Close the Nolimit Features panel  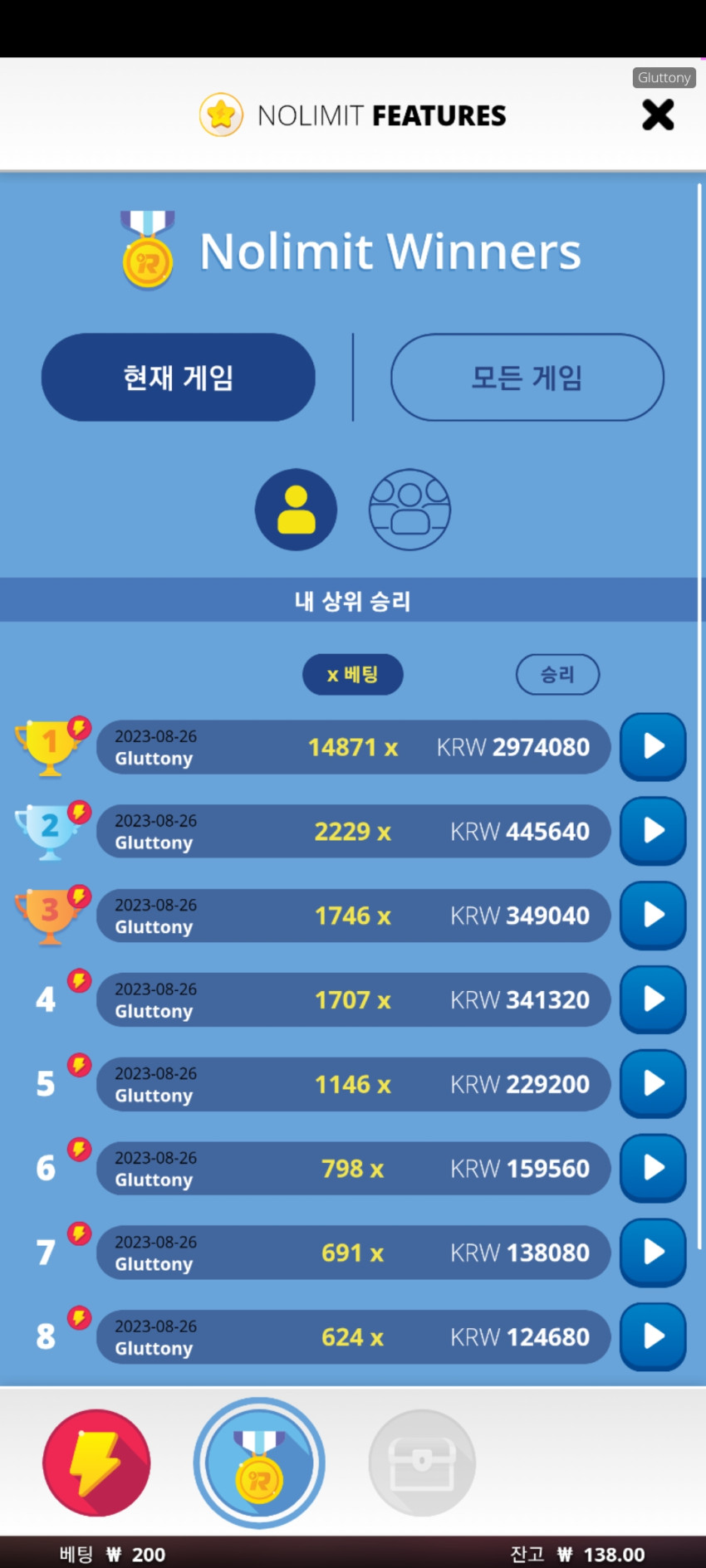(658, 115)
